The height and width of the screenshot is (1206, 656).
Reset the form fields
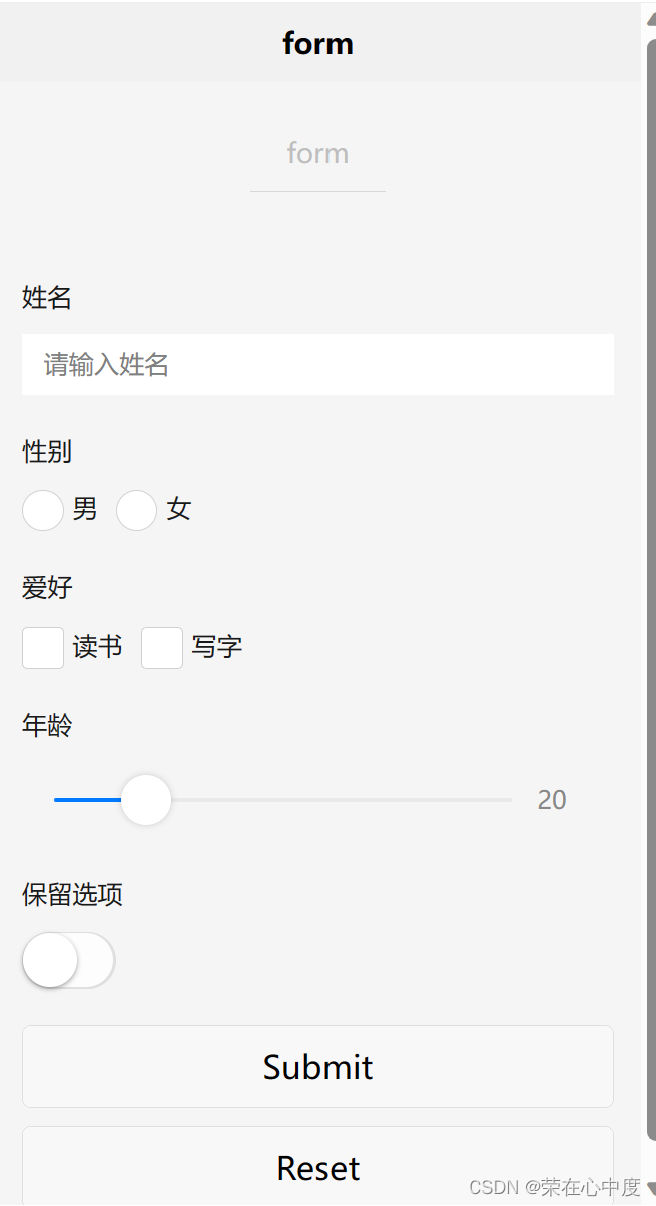click(x=317, y=1165)
